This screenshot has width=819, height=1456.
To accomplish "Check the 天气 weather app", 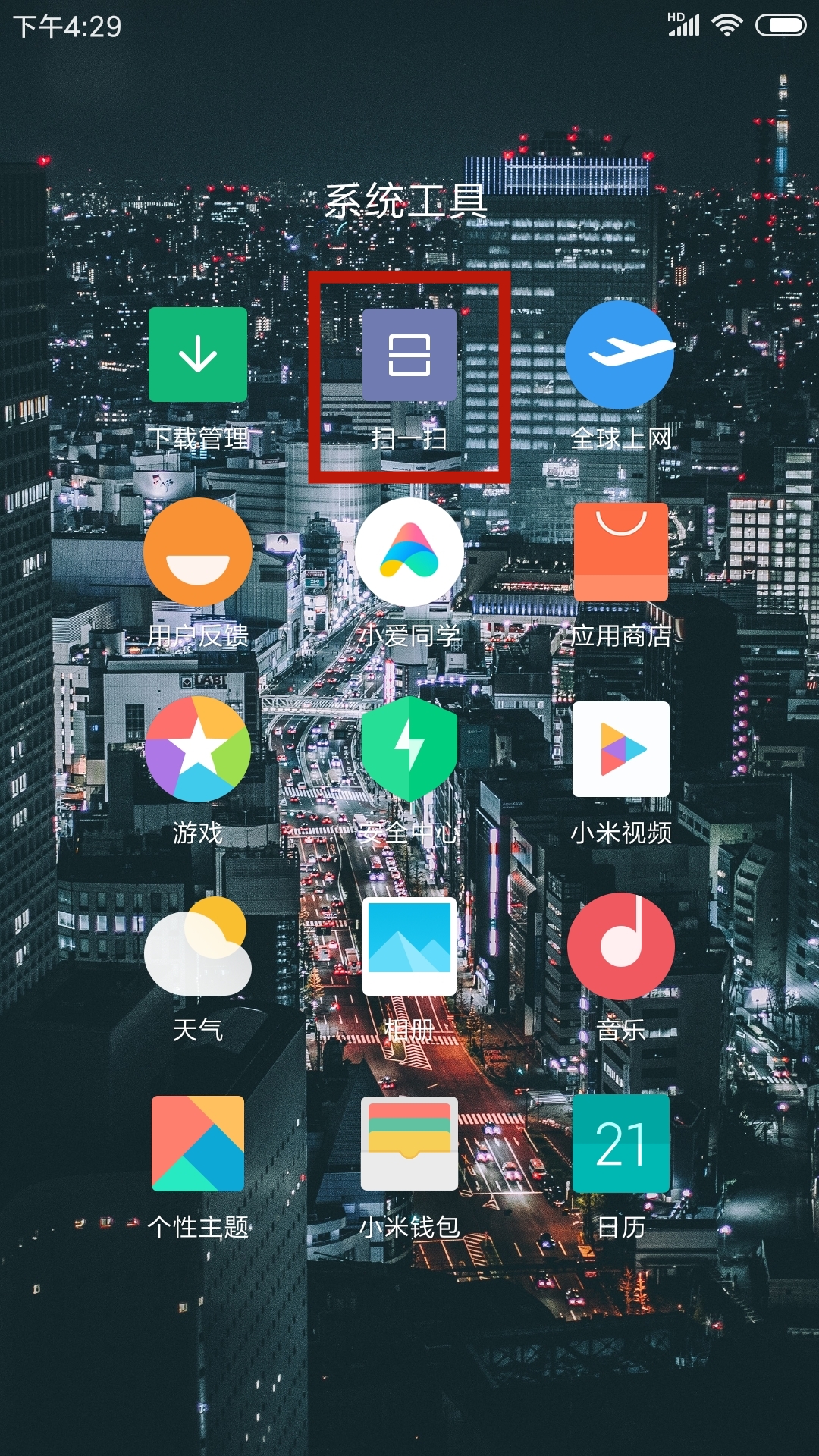I will pos(198,946).
